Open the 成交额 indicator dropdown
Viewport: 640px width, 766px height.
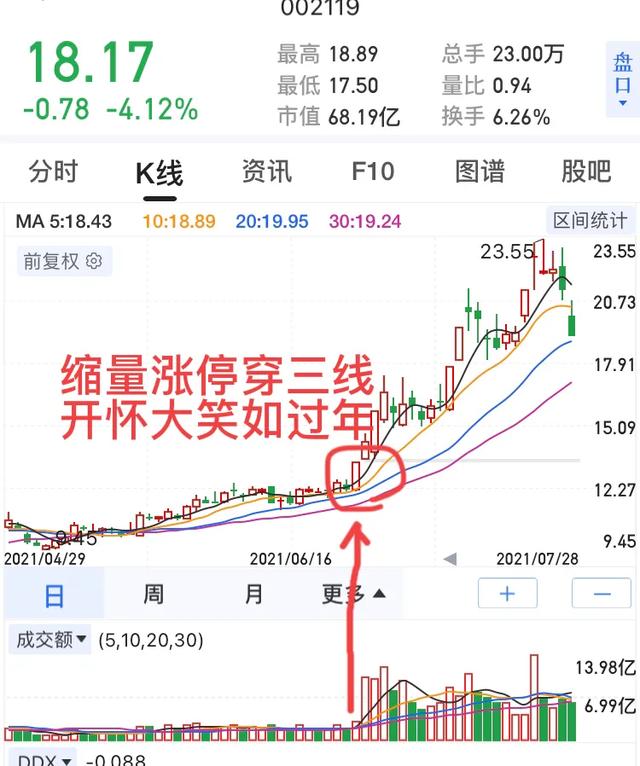pyautogui.click(x=50, y=640)
